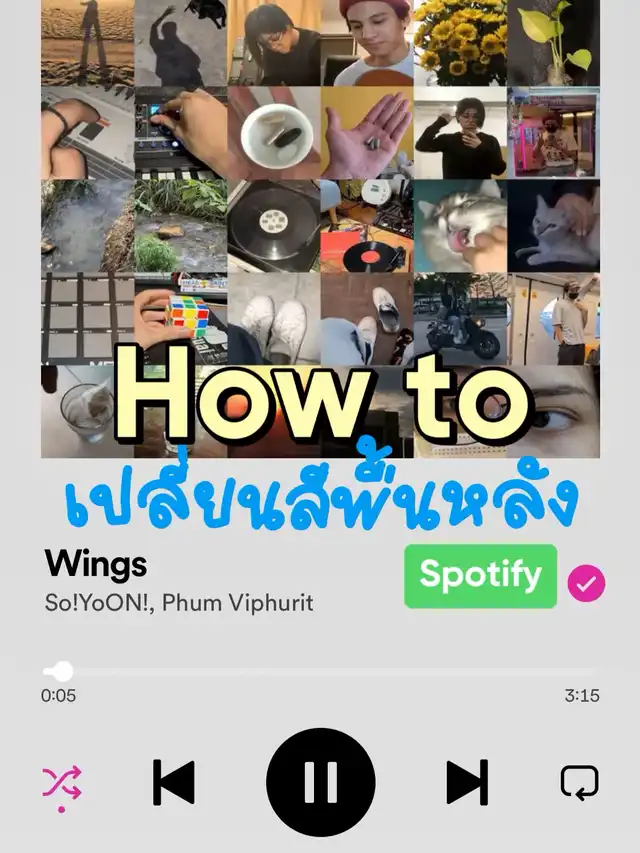This screenshot has width=640, height=853.
Task: Tap the pink checkmark saved icon
Action: point(586,583)
